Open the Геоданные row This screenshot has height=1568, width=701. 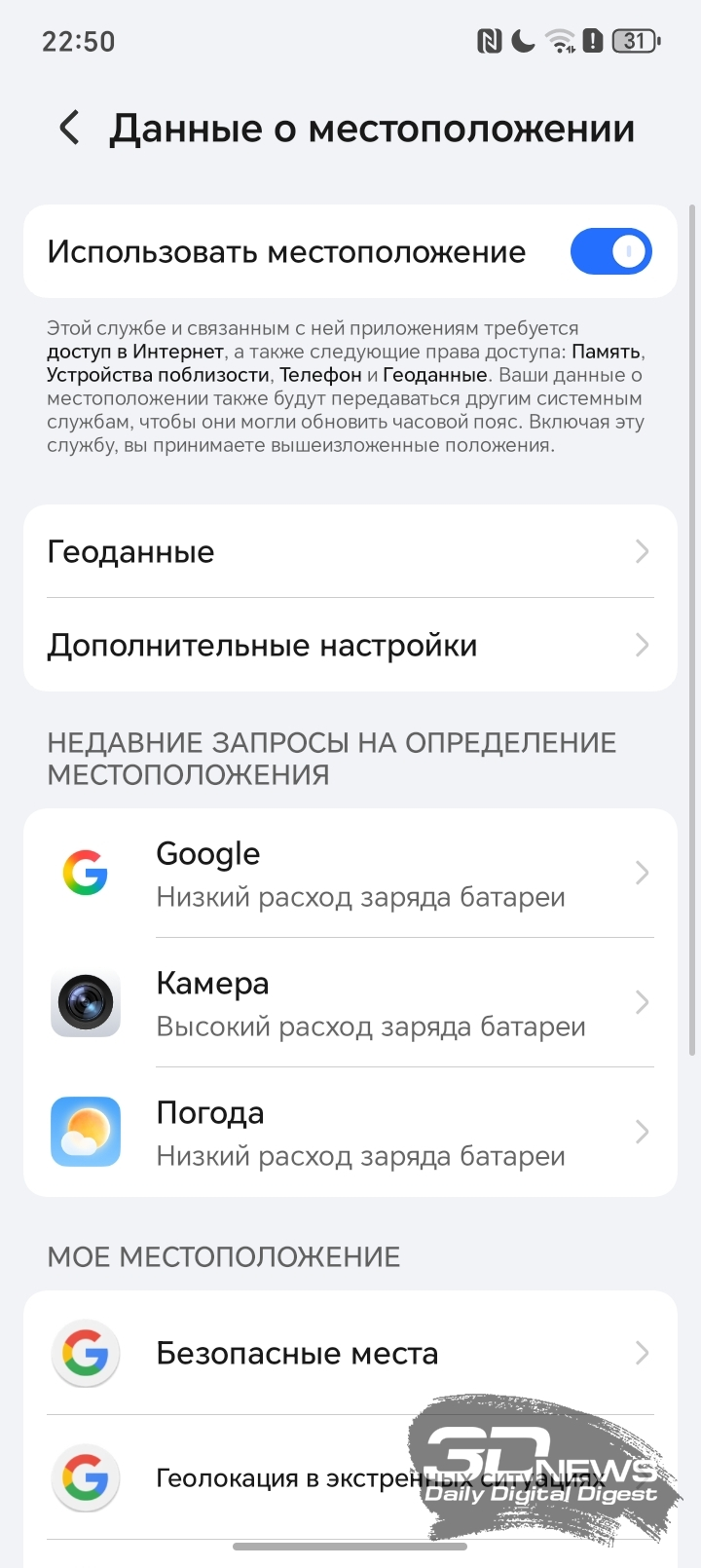point(350,551)
